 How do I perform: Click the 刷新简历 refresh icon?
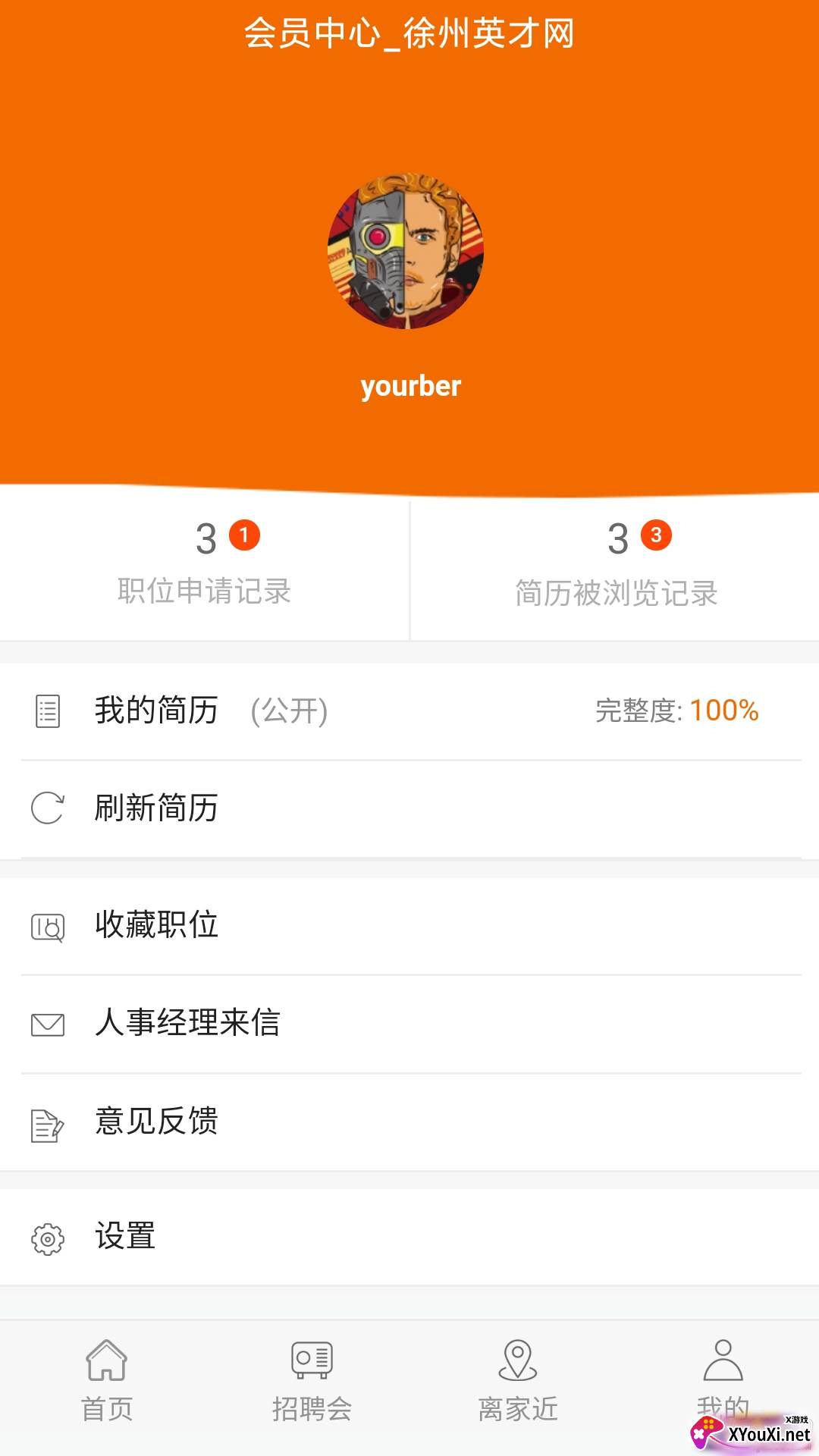coord(47,809)
